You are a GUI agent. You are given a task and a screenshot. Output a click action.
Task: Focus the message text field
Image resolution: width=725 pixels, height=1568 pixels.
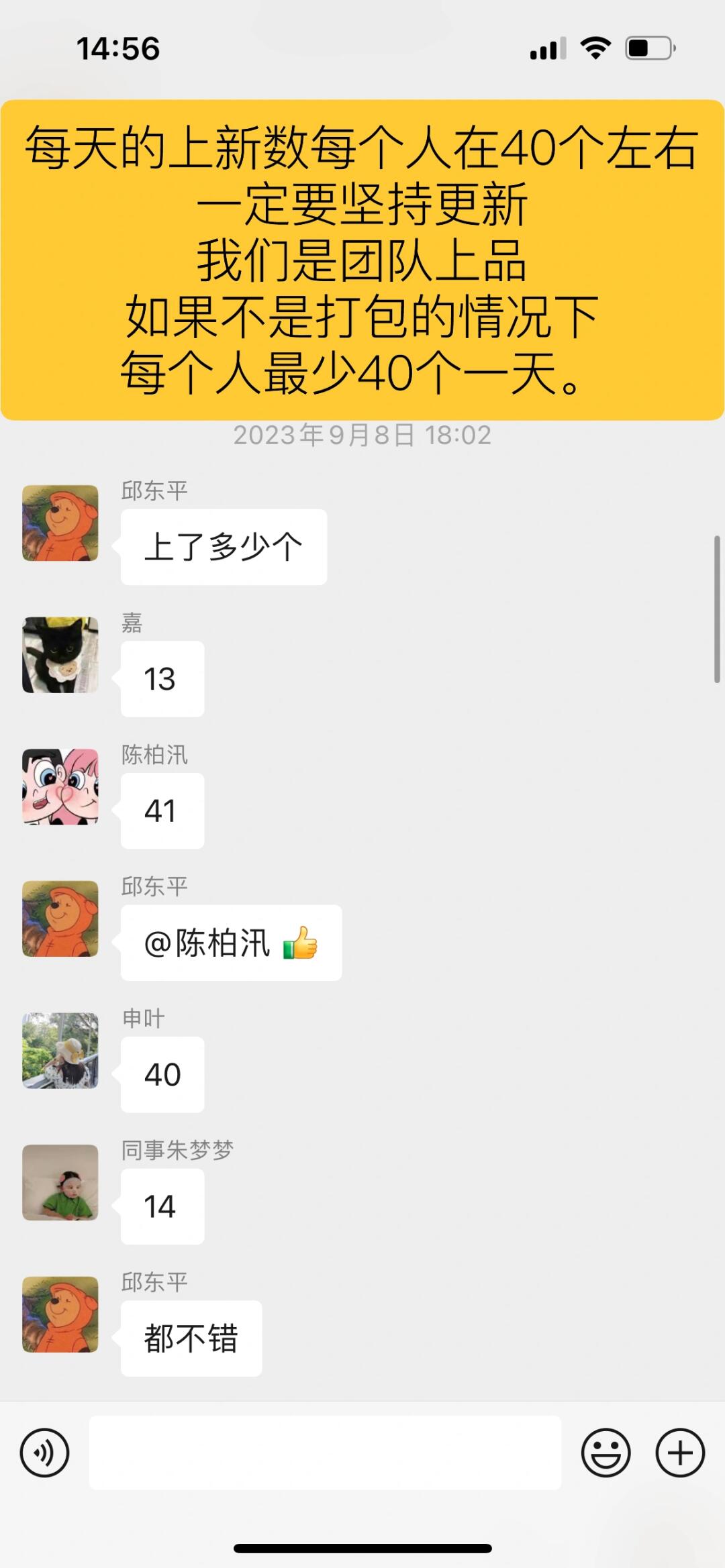(x=325, y=1453)
